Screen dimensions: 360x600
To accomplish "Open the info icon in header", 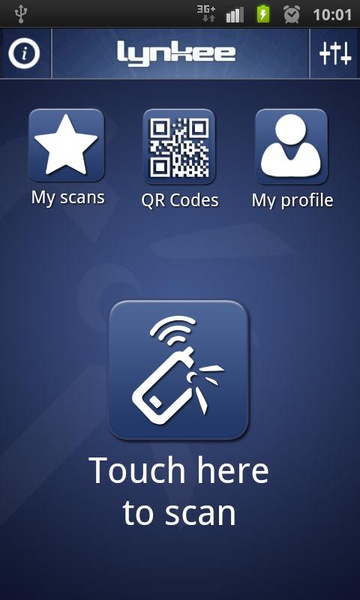I will (x=24, y=54).
